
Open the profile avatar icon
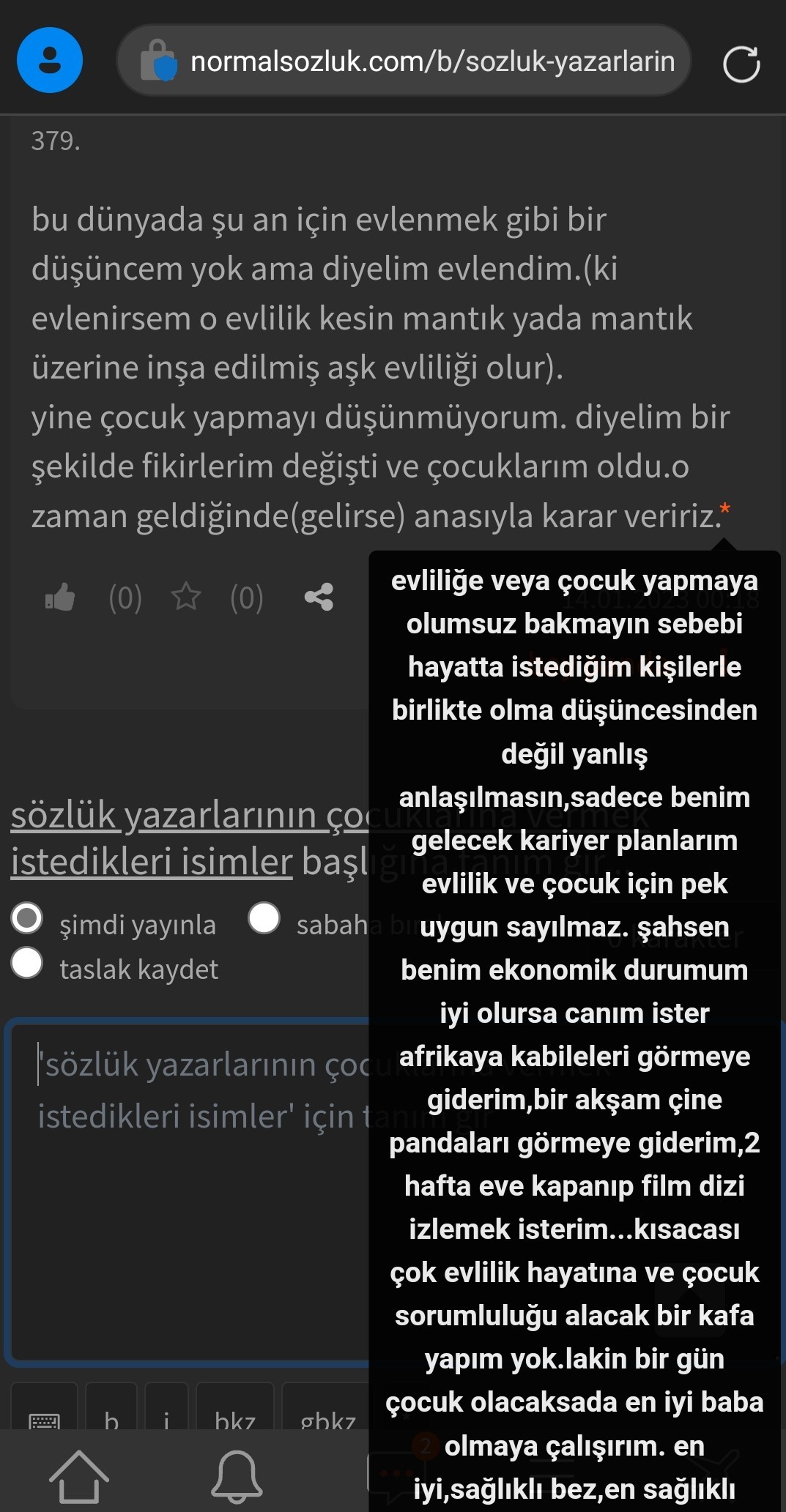click(x=50, y=61)
